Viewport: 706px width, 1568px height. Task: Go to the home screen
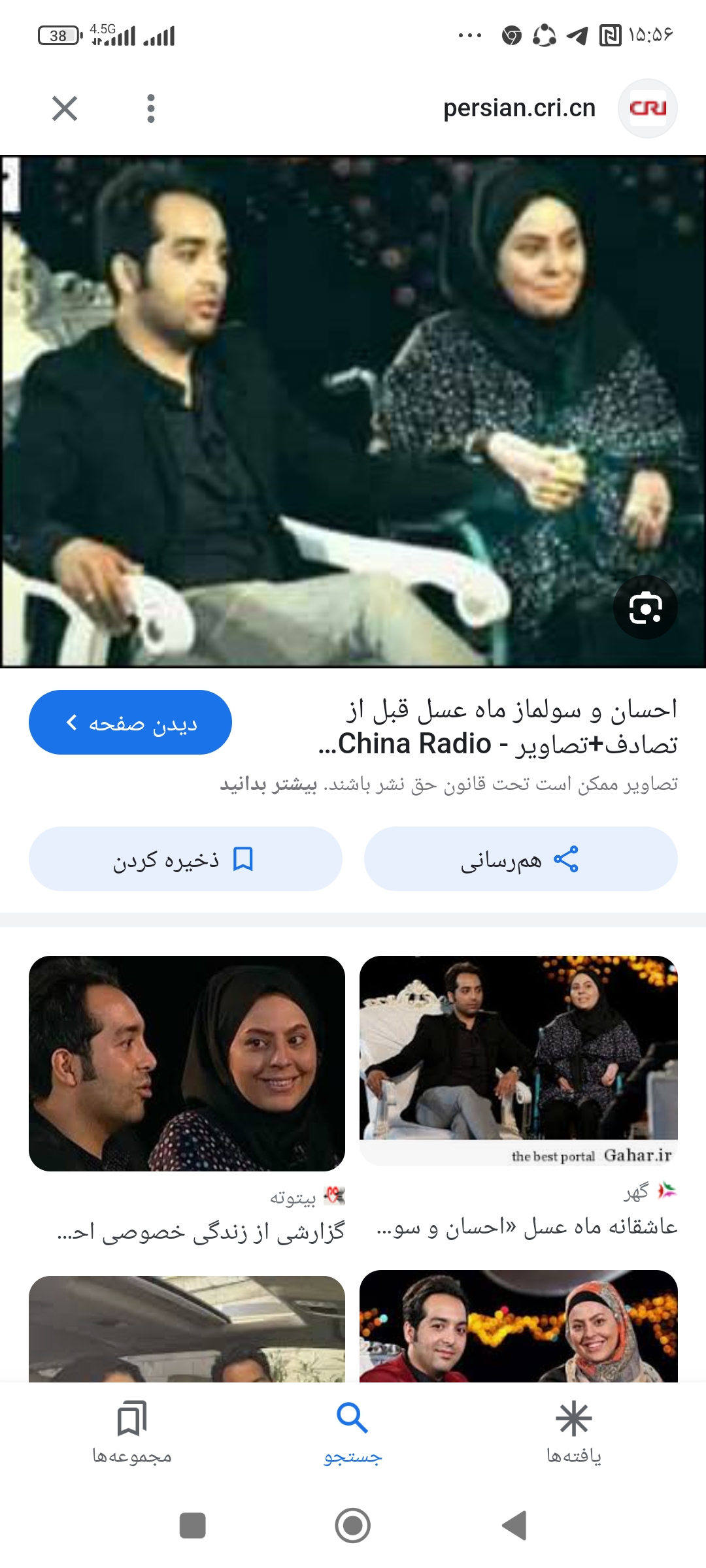352,1526
